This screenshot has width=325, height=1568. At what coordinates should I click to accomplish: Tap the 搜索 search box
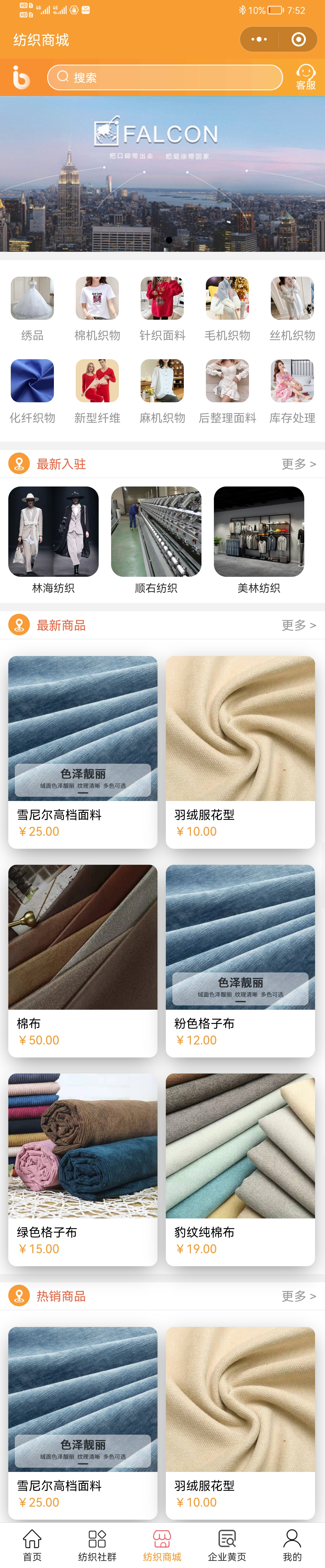point(165,77)
